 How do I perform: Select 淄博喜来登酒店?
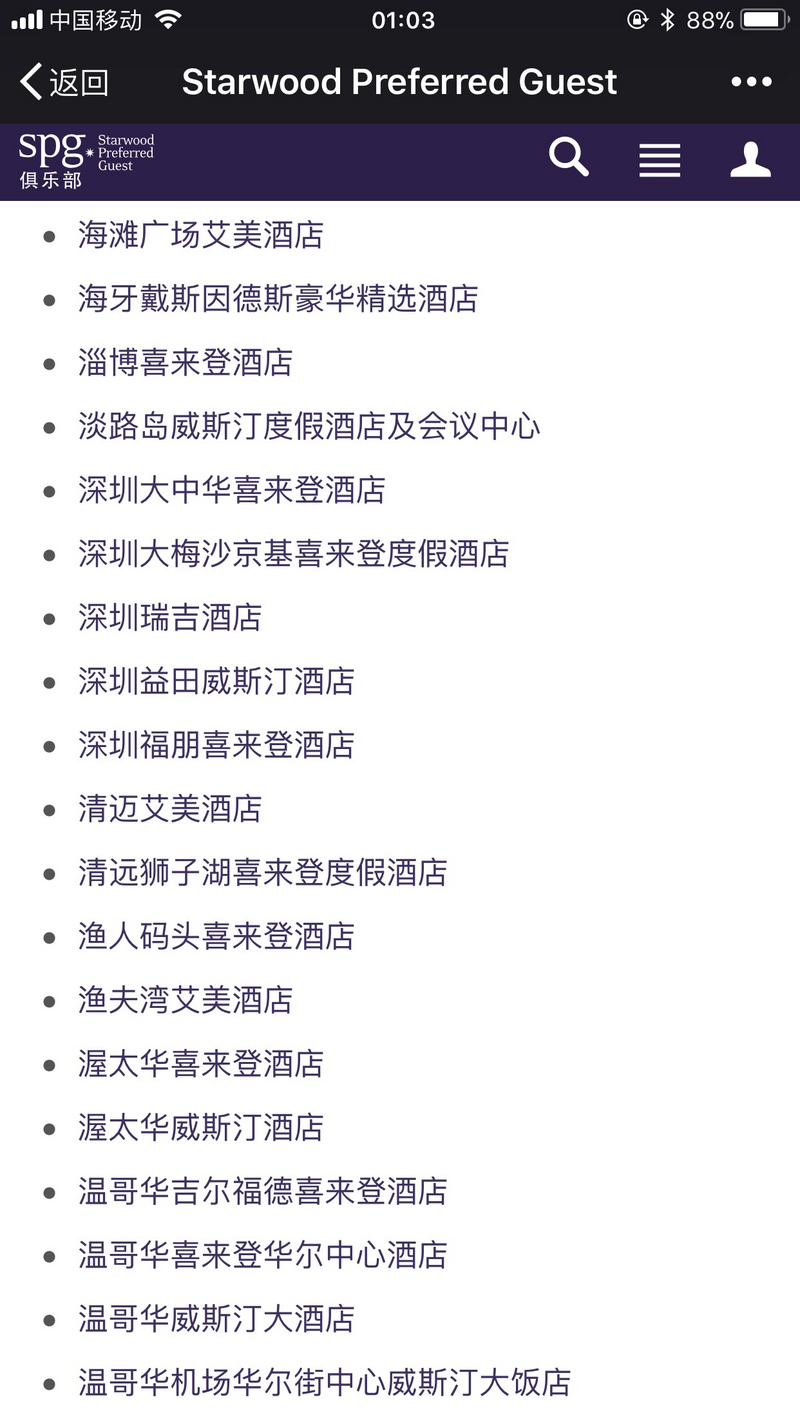pos(186,362)
